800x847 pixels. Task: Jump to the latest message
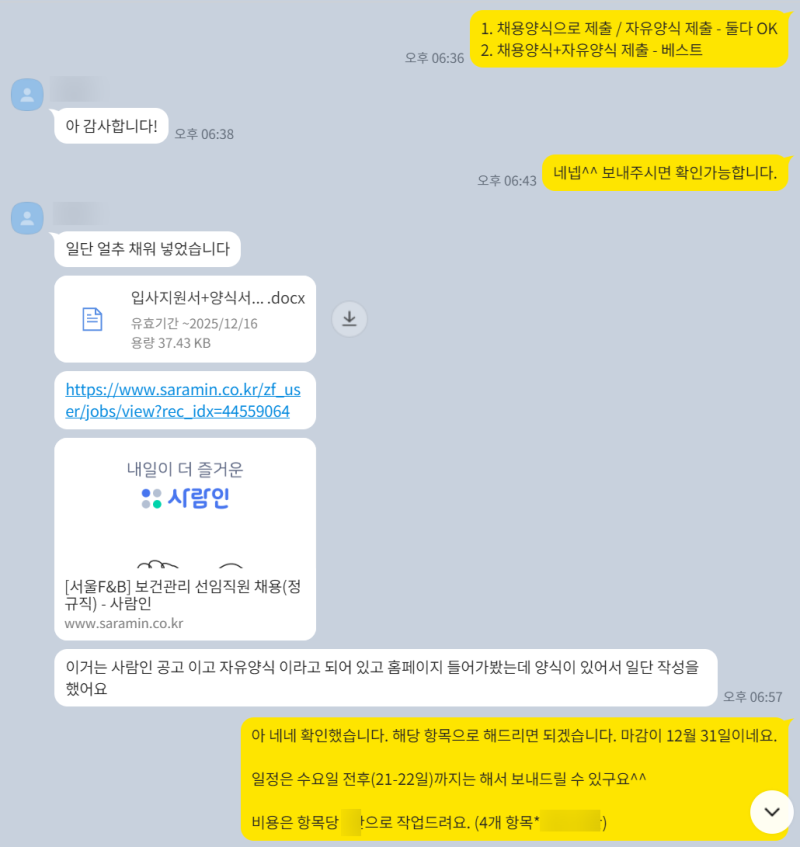[x=771, y=812]
